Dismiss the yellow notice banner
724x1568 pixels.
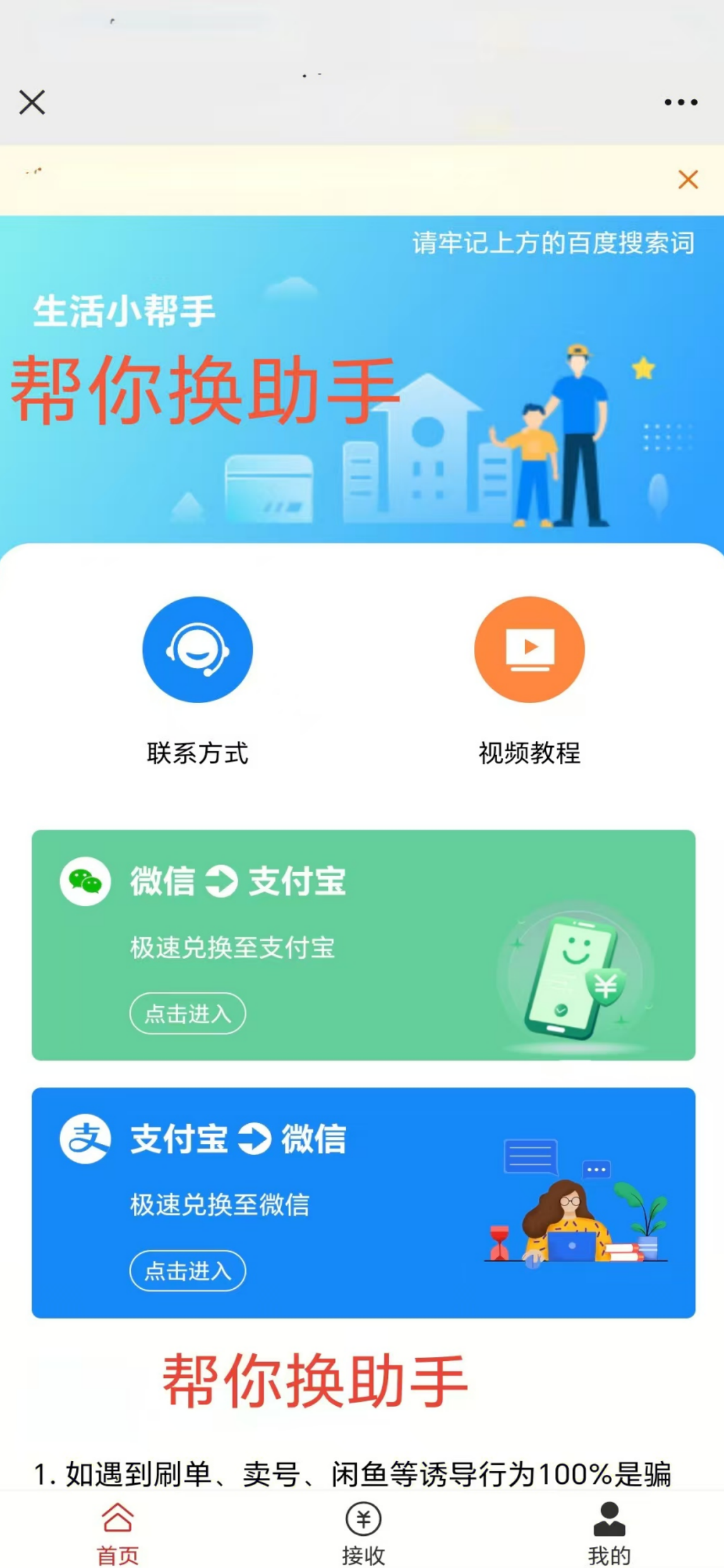[x=687, y=180]
